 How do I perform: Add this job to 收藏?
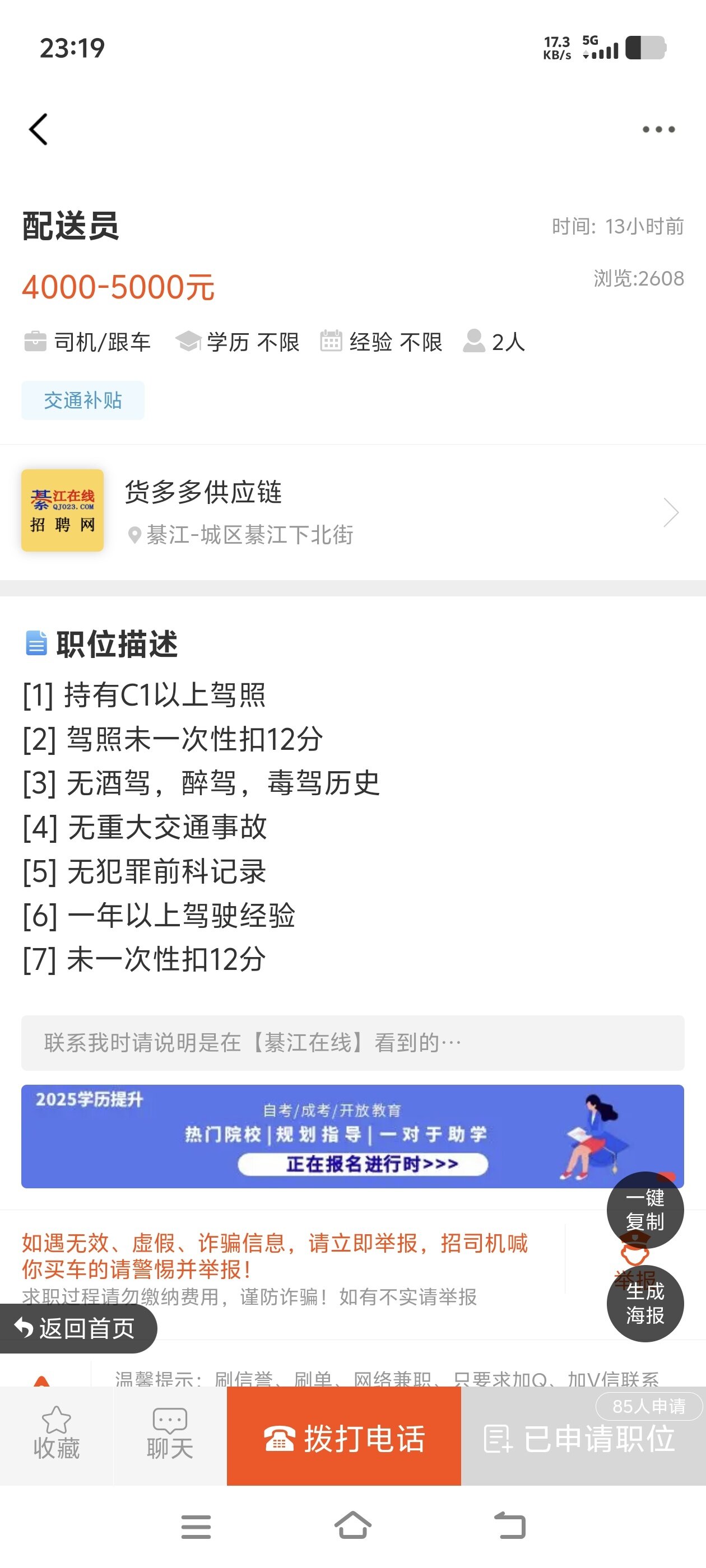57,1434
